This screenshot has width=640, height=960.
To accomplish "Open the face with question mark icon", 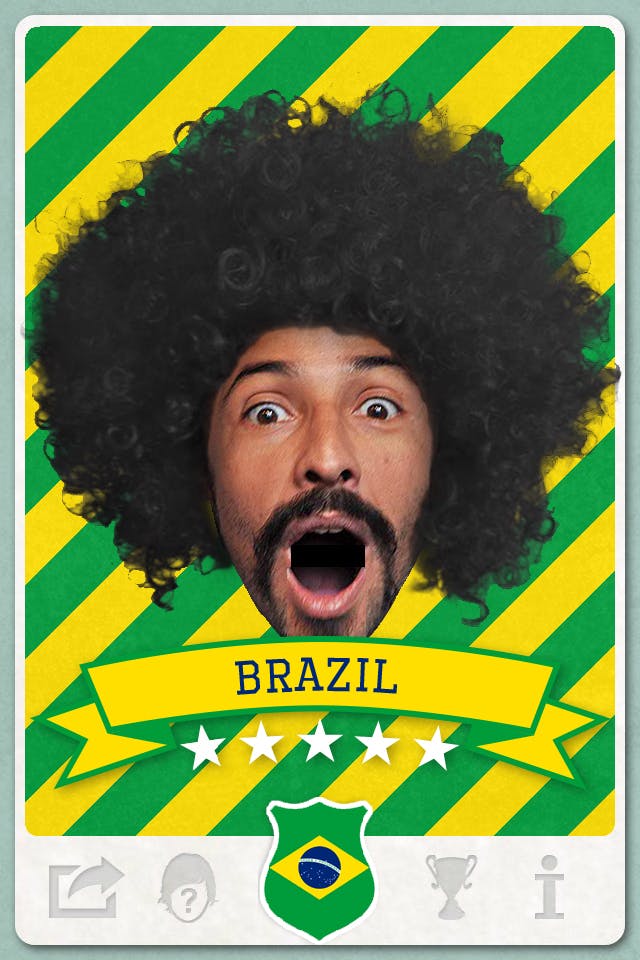I will [x=188, y=887].
